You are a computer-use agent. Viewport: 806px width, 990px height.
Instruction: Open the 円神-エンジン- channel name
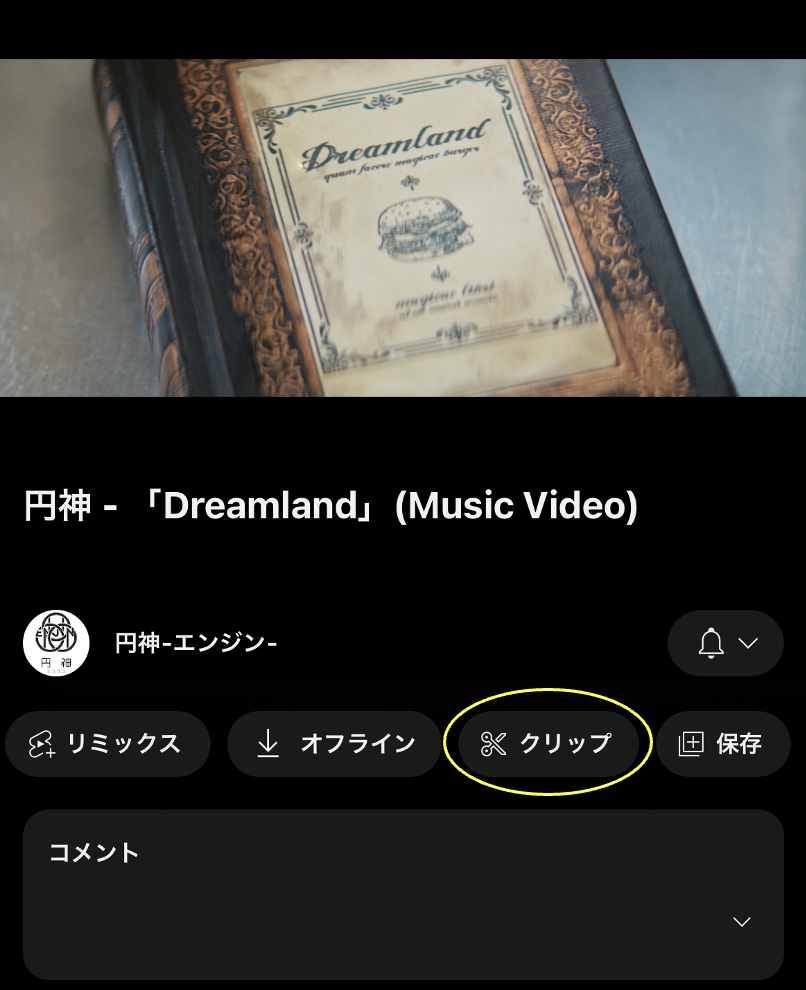(x=196, y=643)
